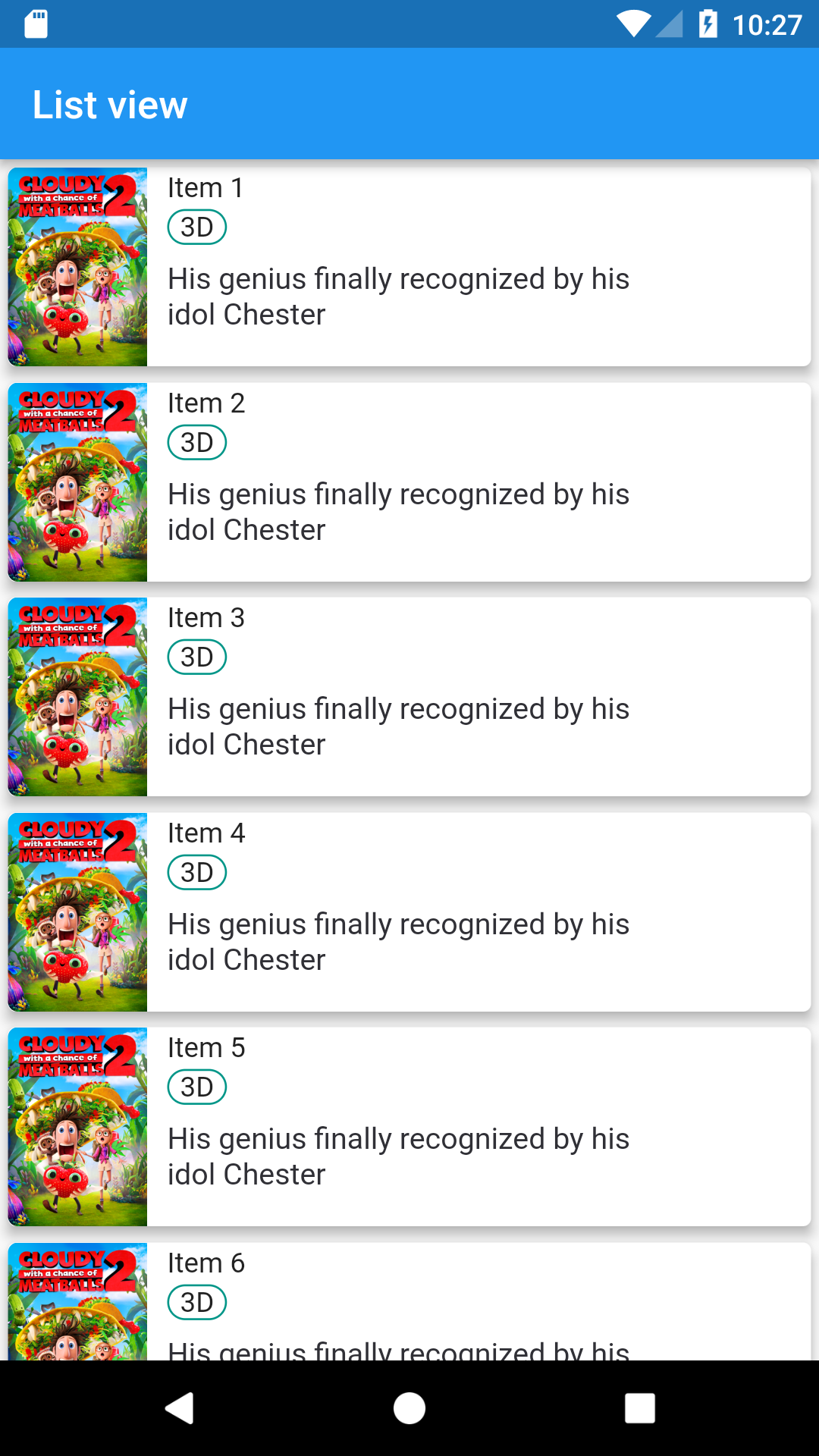Tap the system home button

coord(409,1408)
